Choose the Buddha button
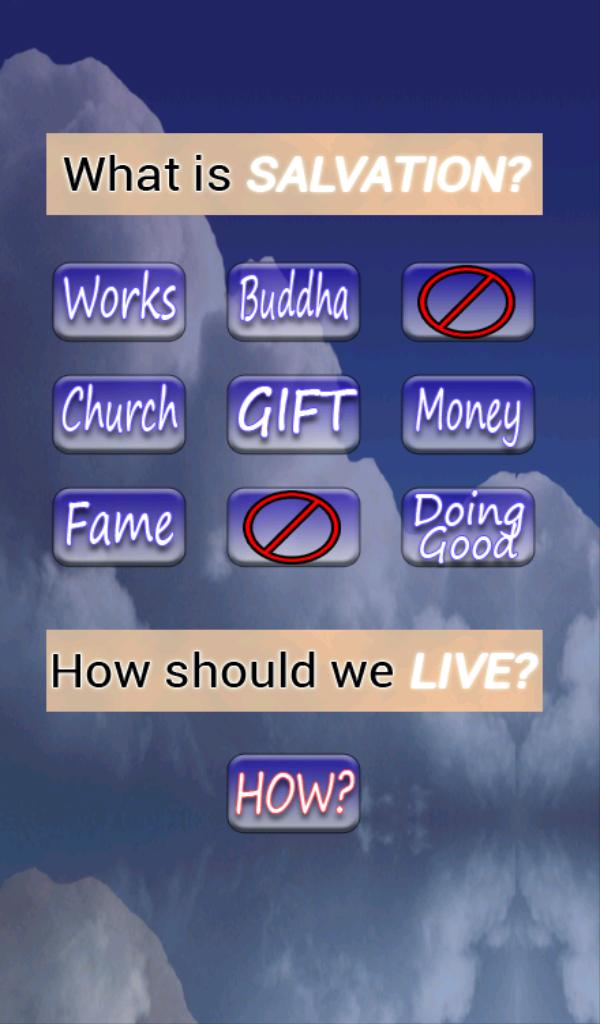 293,302
